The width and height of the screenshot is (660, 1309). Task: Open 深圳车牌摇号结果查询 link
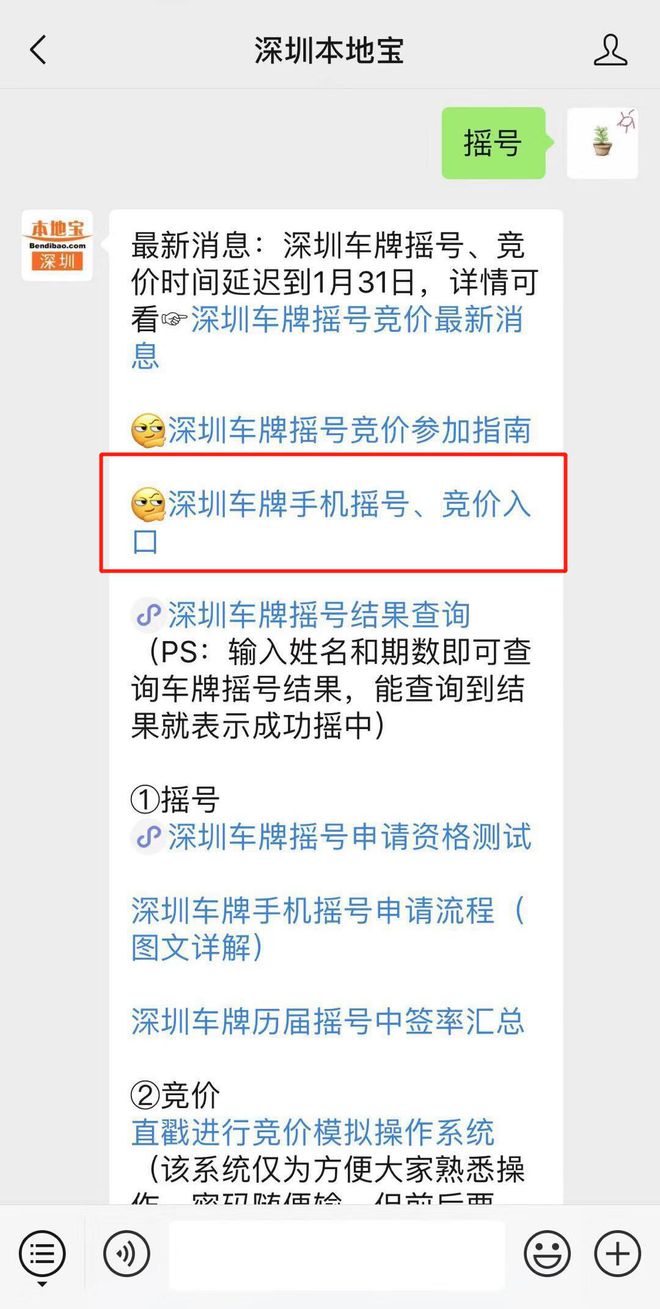pyautogui.click(x=318, y=615)
